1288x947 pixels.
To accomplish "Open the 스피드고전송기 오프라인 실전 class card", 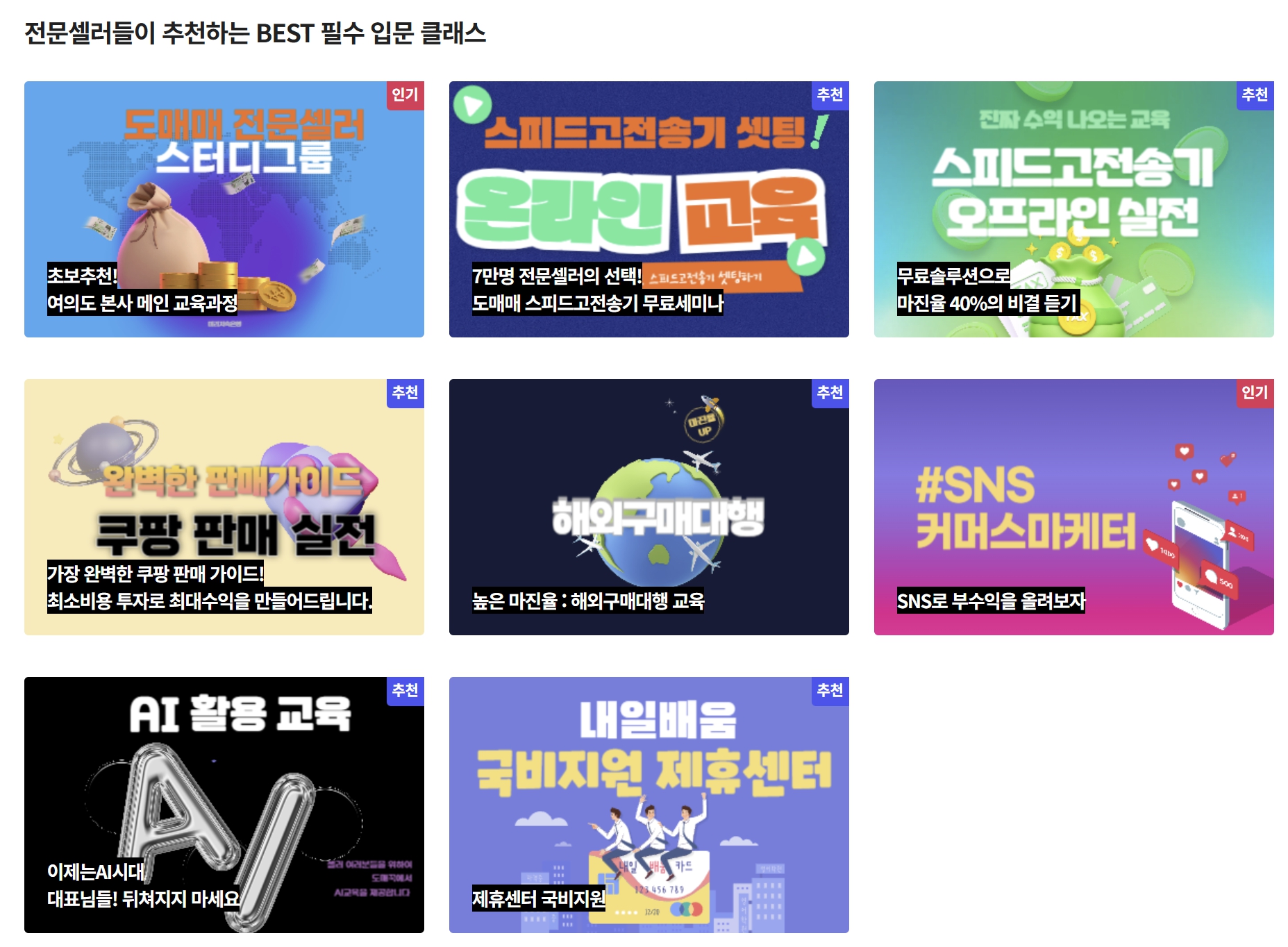I will (x=1073, y=209).
